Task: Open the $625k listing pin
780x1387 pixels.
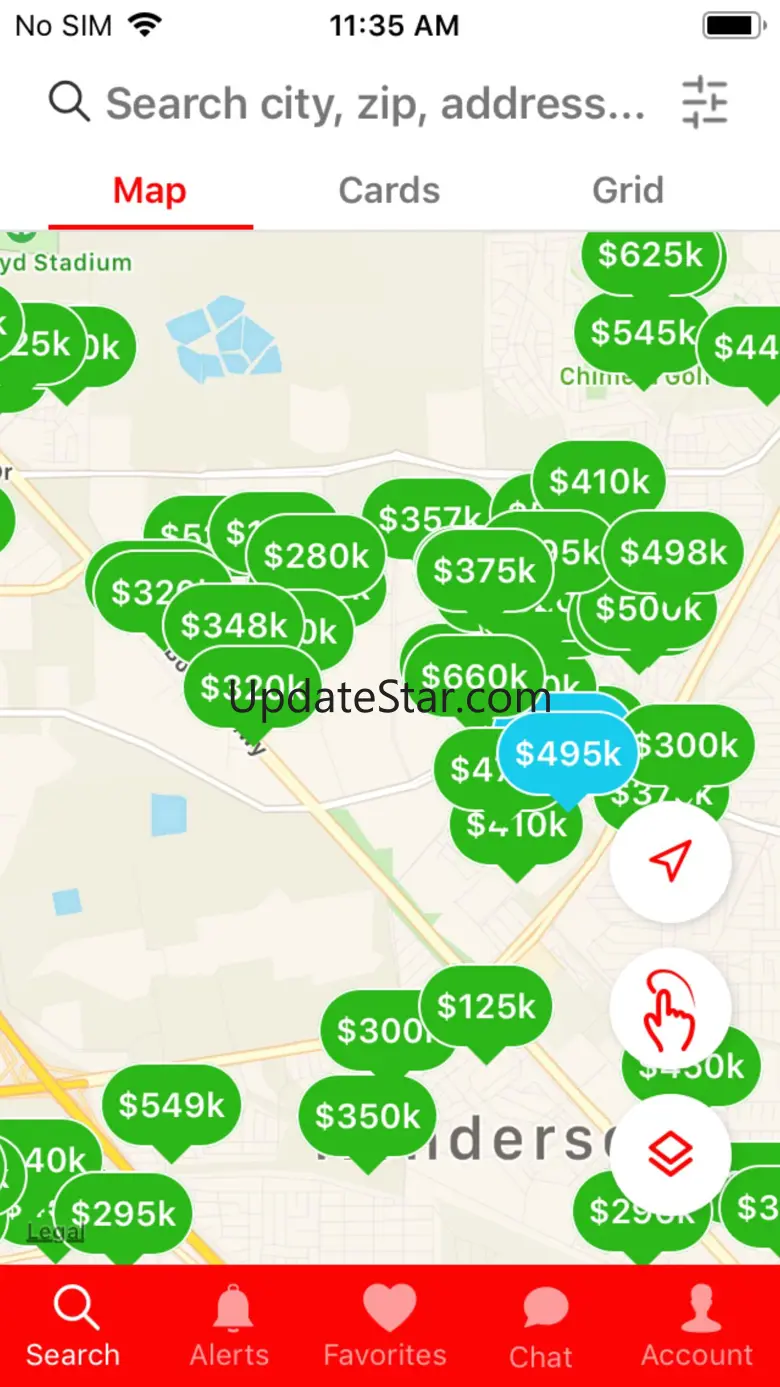Action: (x=650, y=256)
